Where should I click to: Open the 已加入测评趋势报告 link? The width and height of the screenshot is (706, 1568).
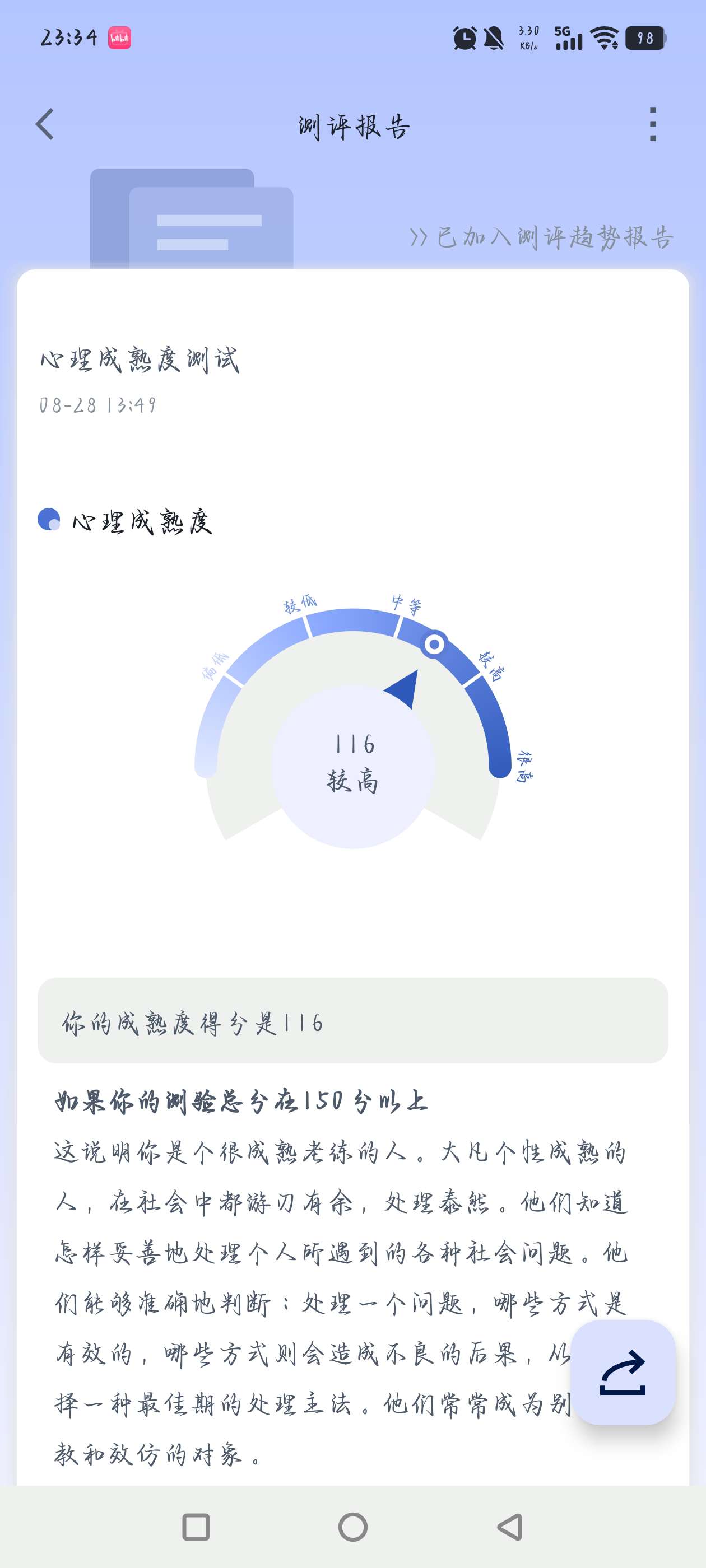(541, 237)
